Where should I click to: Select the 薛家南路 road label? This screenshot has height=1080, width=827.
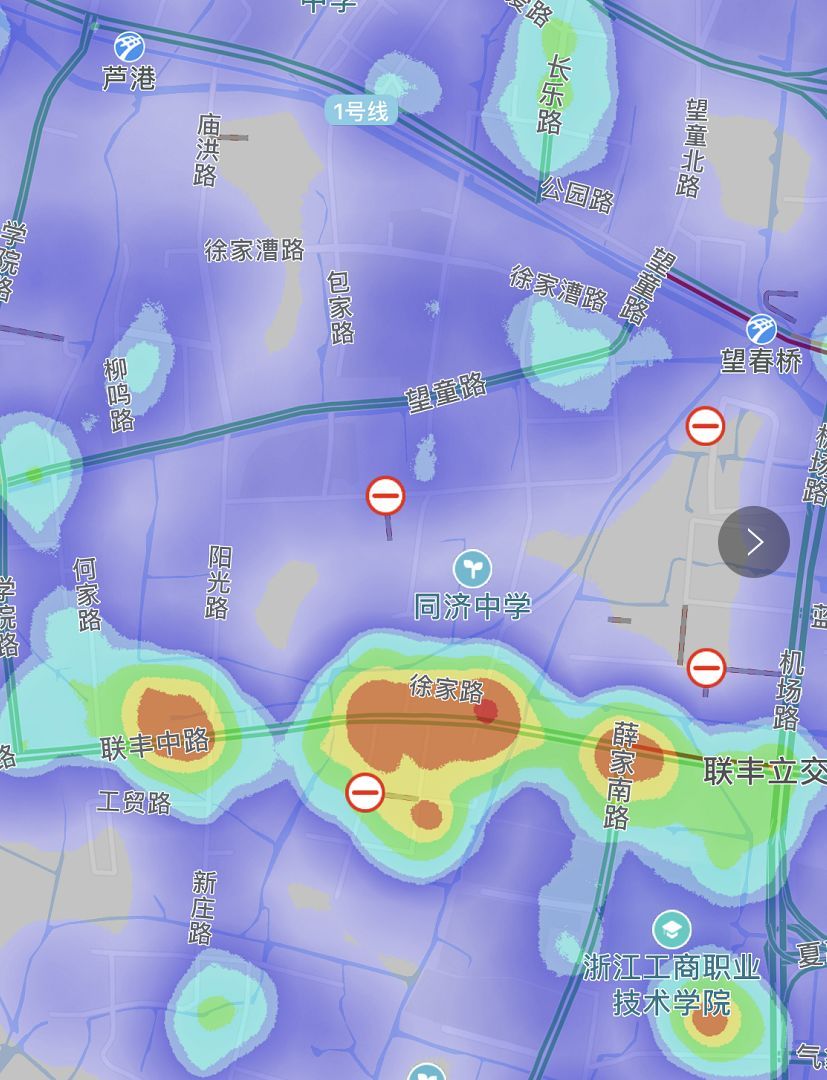click(x=620, y=772)
